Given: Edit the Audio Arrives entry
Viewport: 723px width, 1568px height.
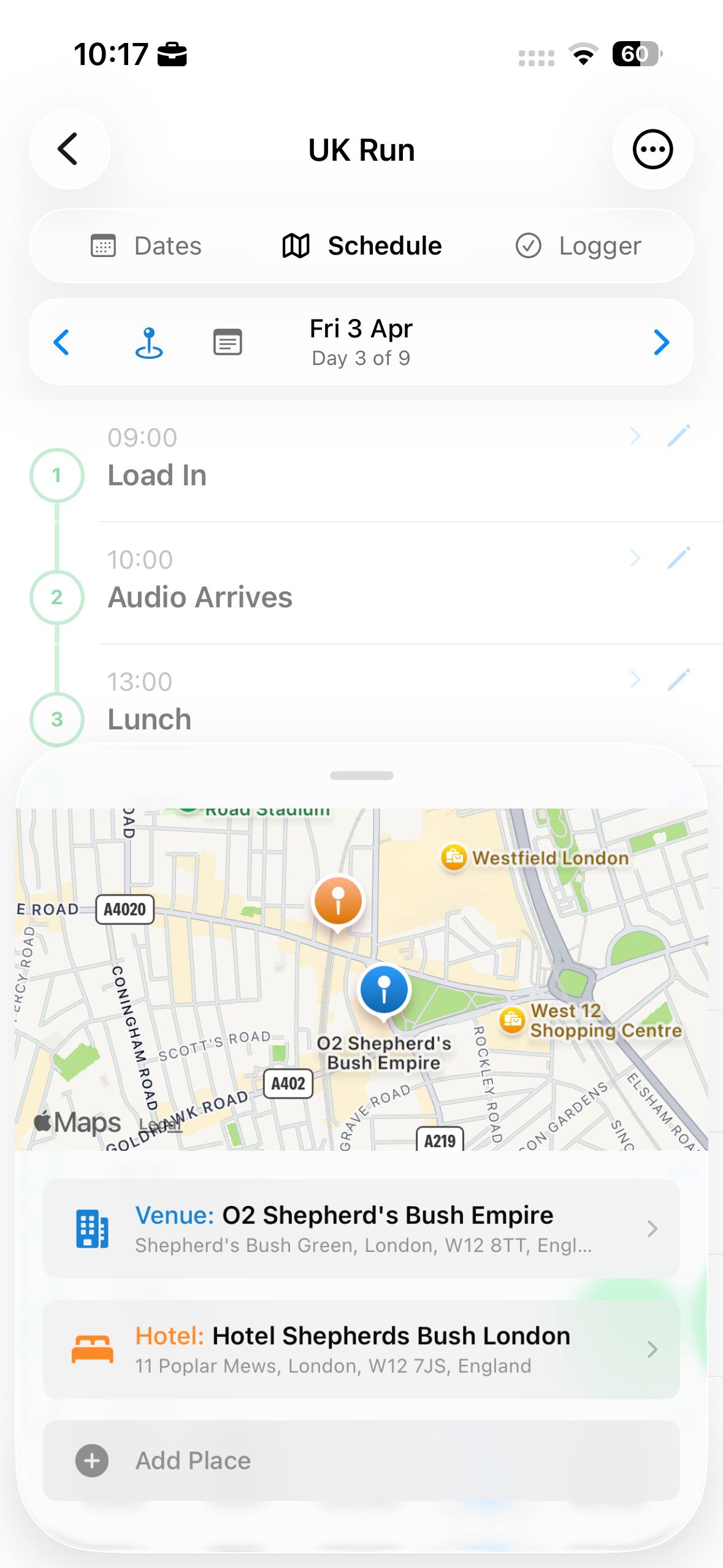Looking at the screenshot, I should [x=679, y=558].
